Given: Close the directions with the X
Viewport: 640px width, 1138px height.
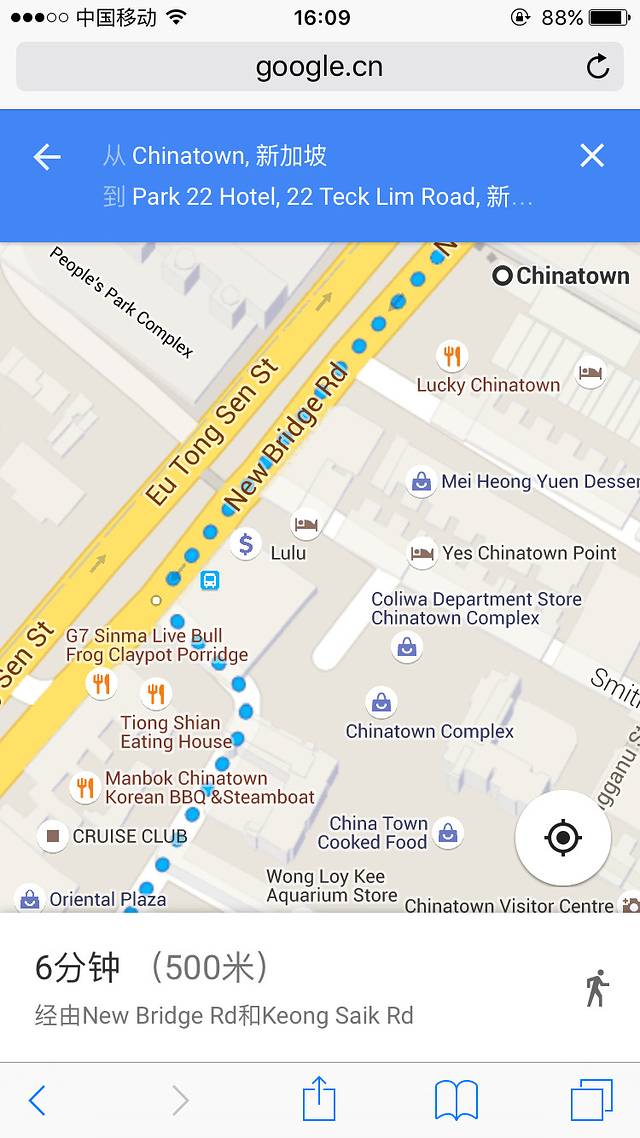Looking at the screenshot, I should click(592, 155).
